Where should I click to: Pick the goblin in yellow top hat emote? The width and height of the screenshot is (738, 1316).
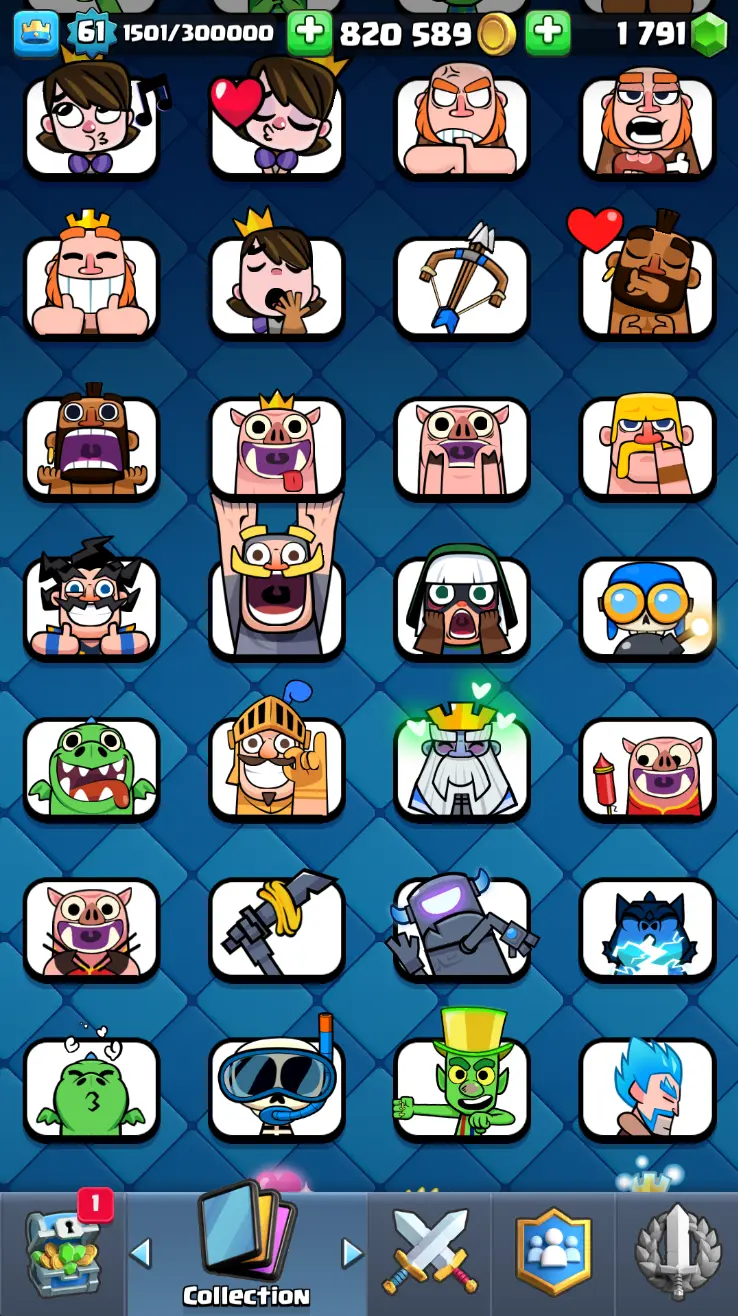click(x=461, y=1087)
